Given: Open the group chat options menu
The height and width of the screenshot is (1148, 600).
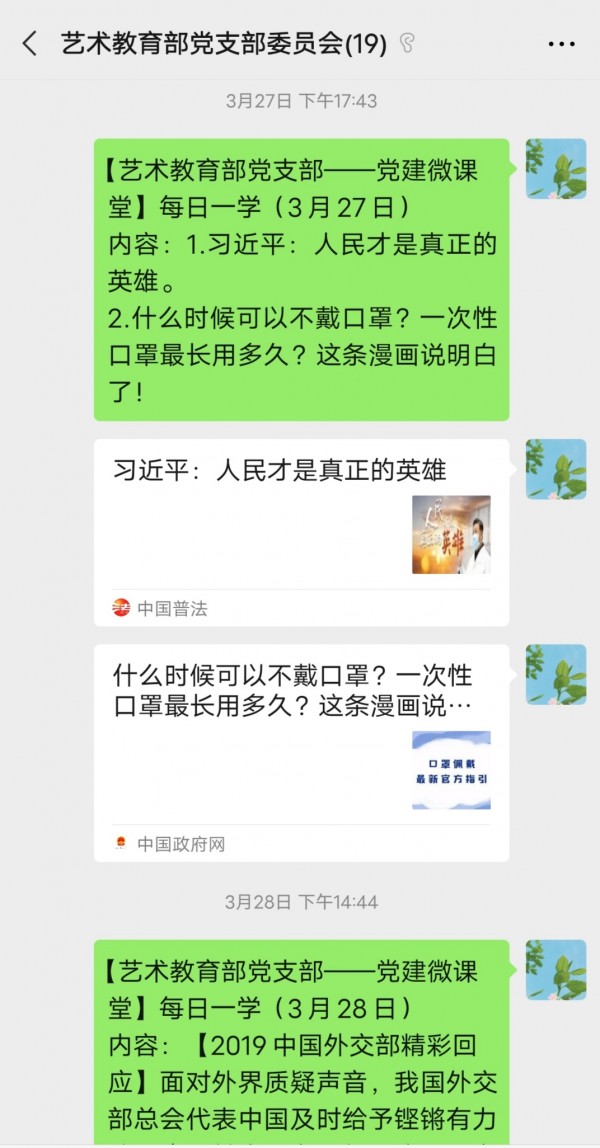Looking at the screenshot, I should click(x=562, y=44).
